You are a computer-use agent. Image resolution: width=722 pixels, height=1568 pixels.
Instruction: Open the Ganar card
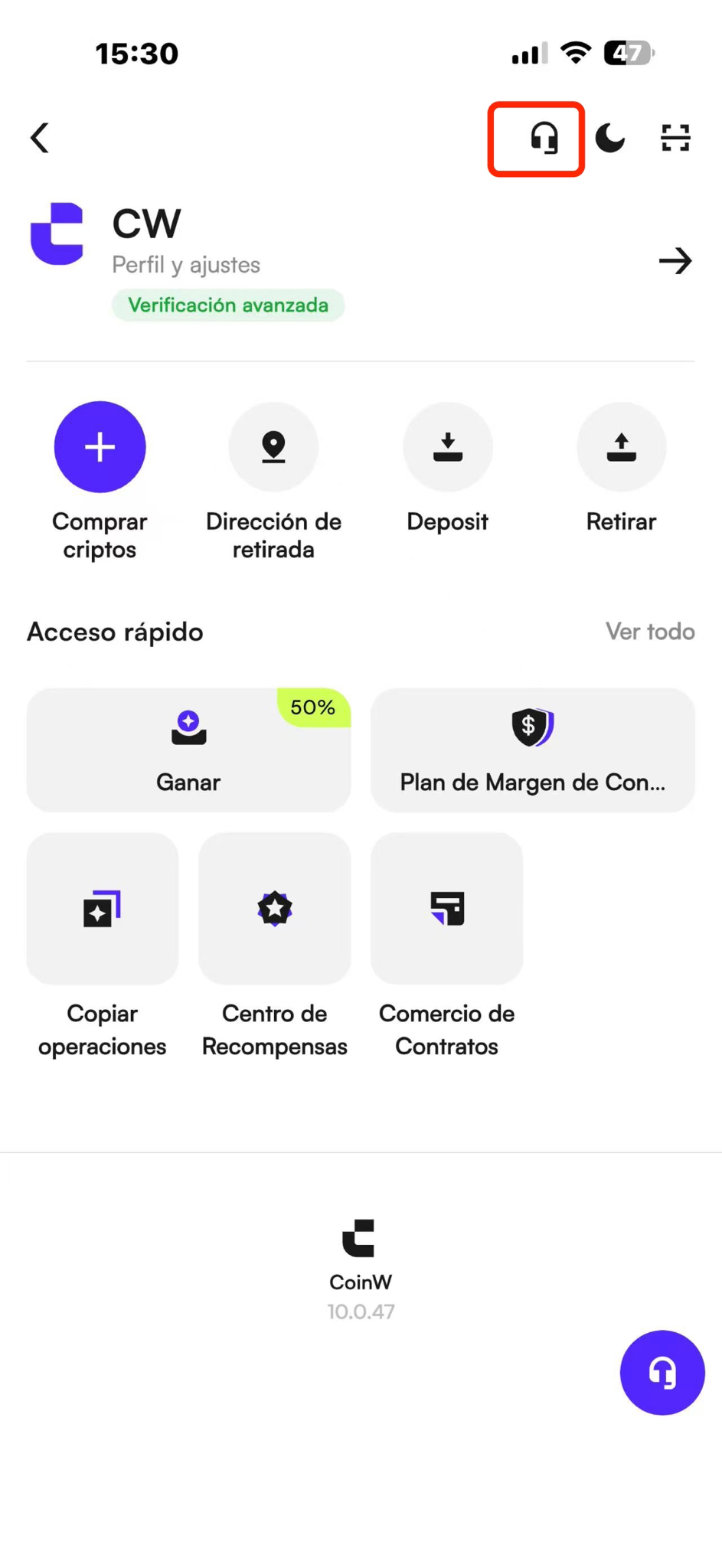[188, 750]
